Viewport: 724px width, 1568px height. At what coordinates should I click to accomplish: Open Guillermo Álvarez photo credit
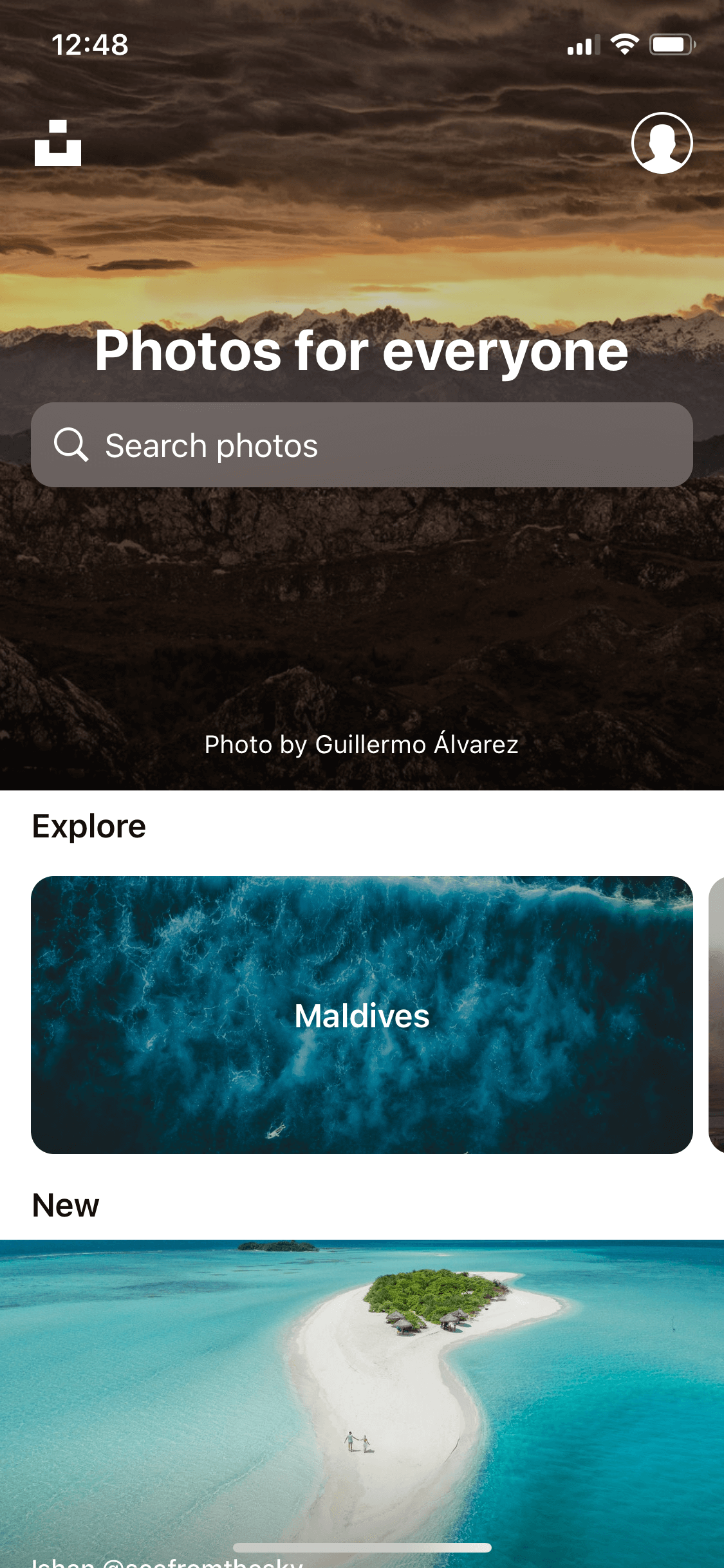pos(362,744)
